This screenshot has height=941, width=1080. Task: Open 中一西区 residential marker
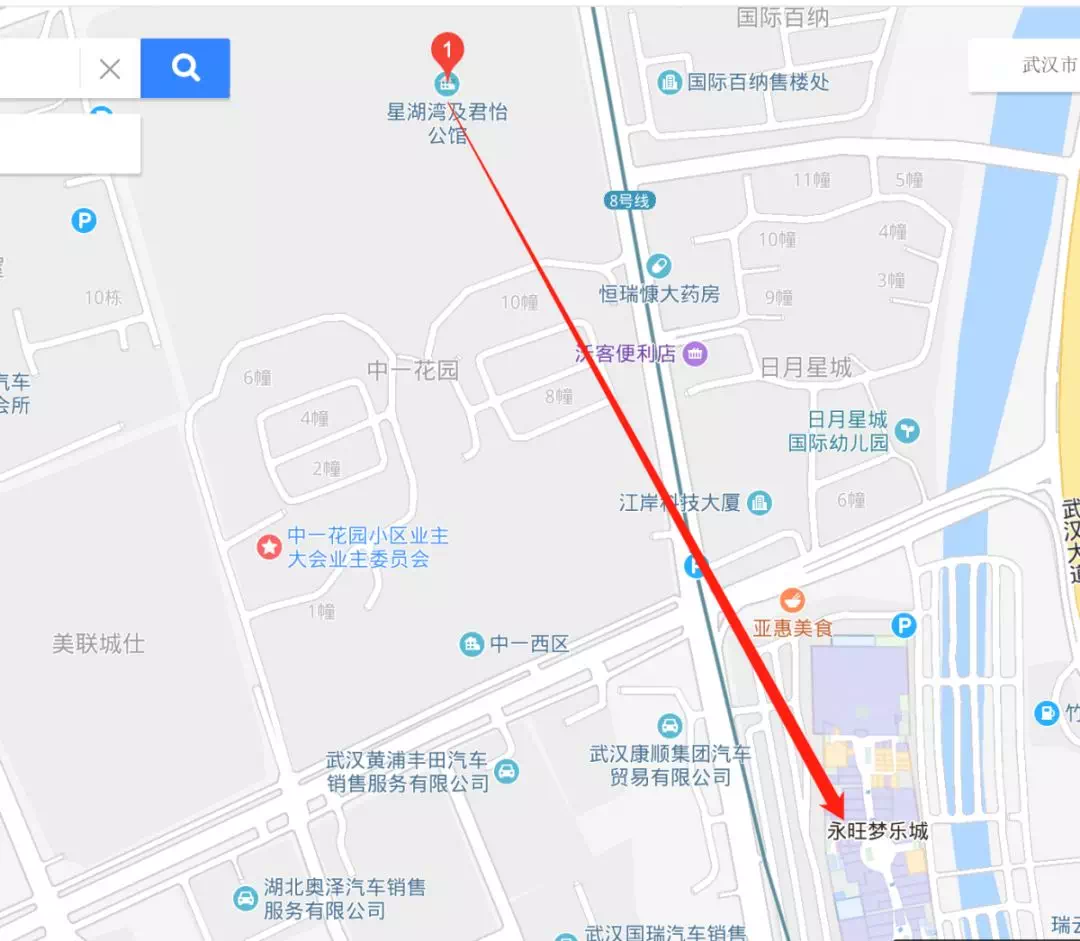pyautogui.click(x=471, y=644)
